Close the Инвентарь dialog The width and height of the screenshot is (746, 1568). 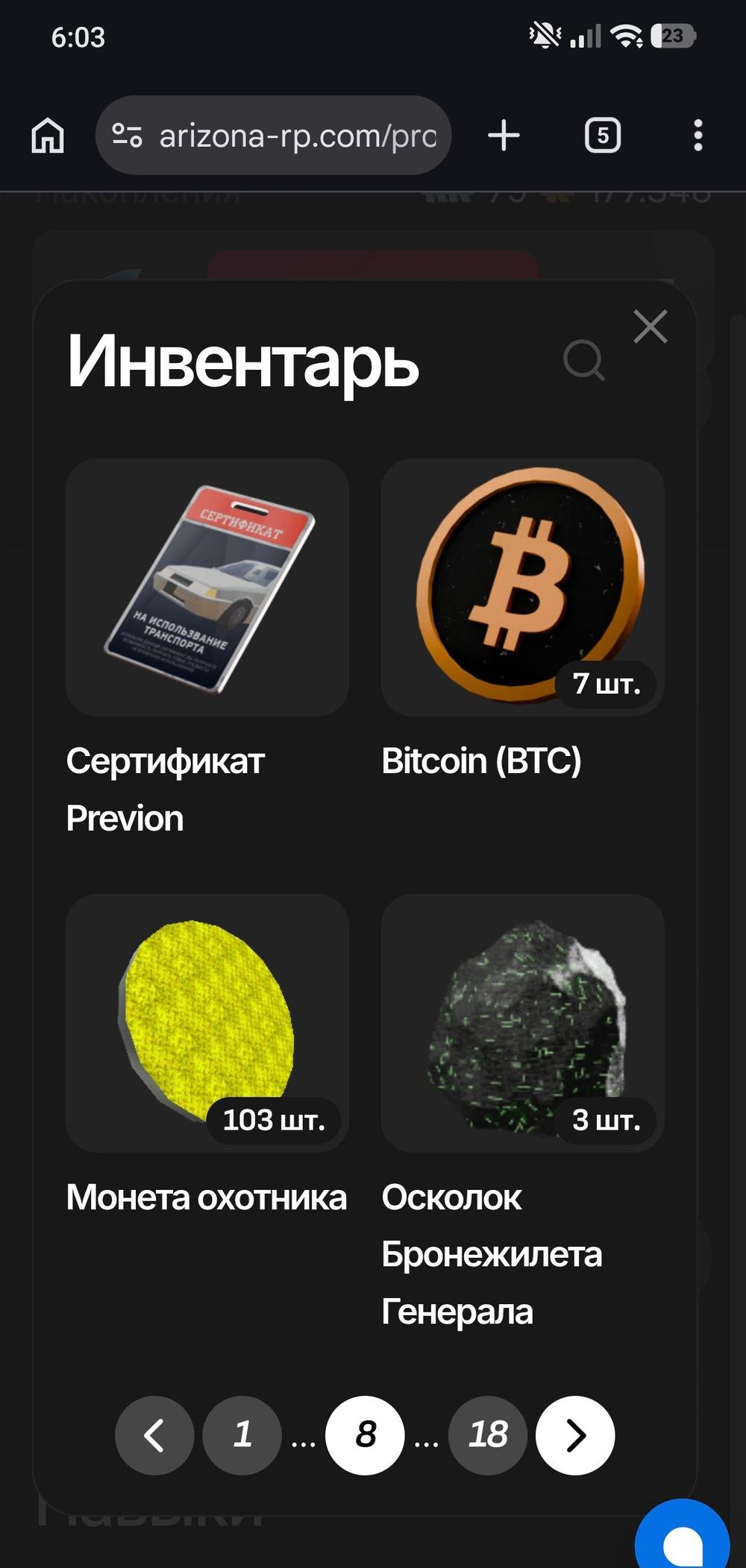click(650, 327)
